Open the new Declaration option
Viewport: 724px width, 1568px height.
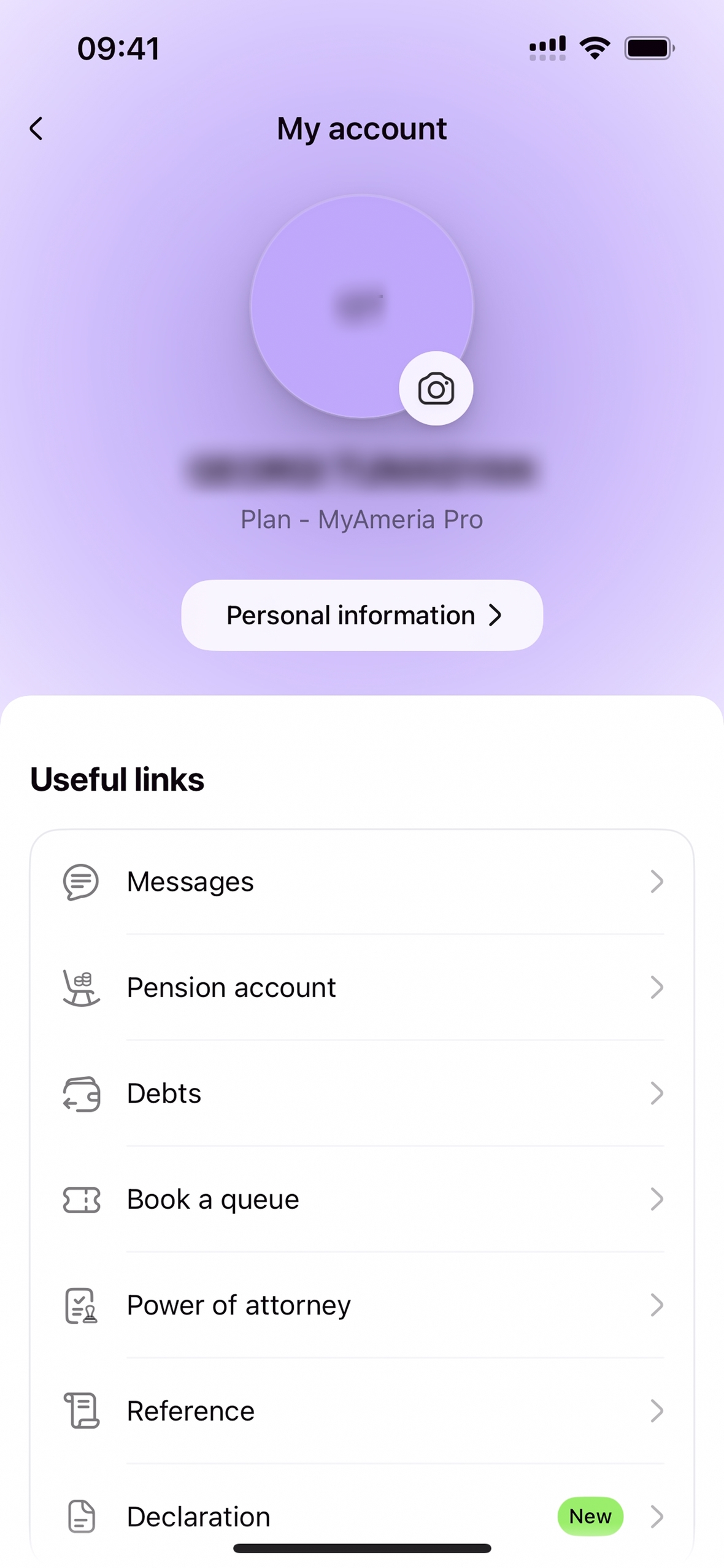click(x=362, y=1516)
